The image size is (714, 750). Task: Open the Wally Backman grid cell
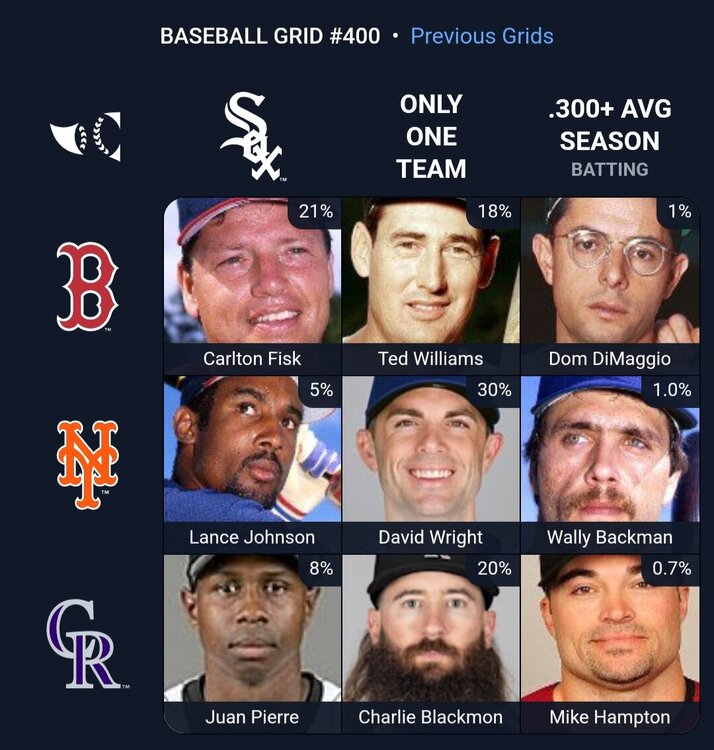click(609, 463)
